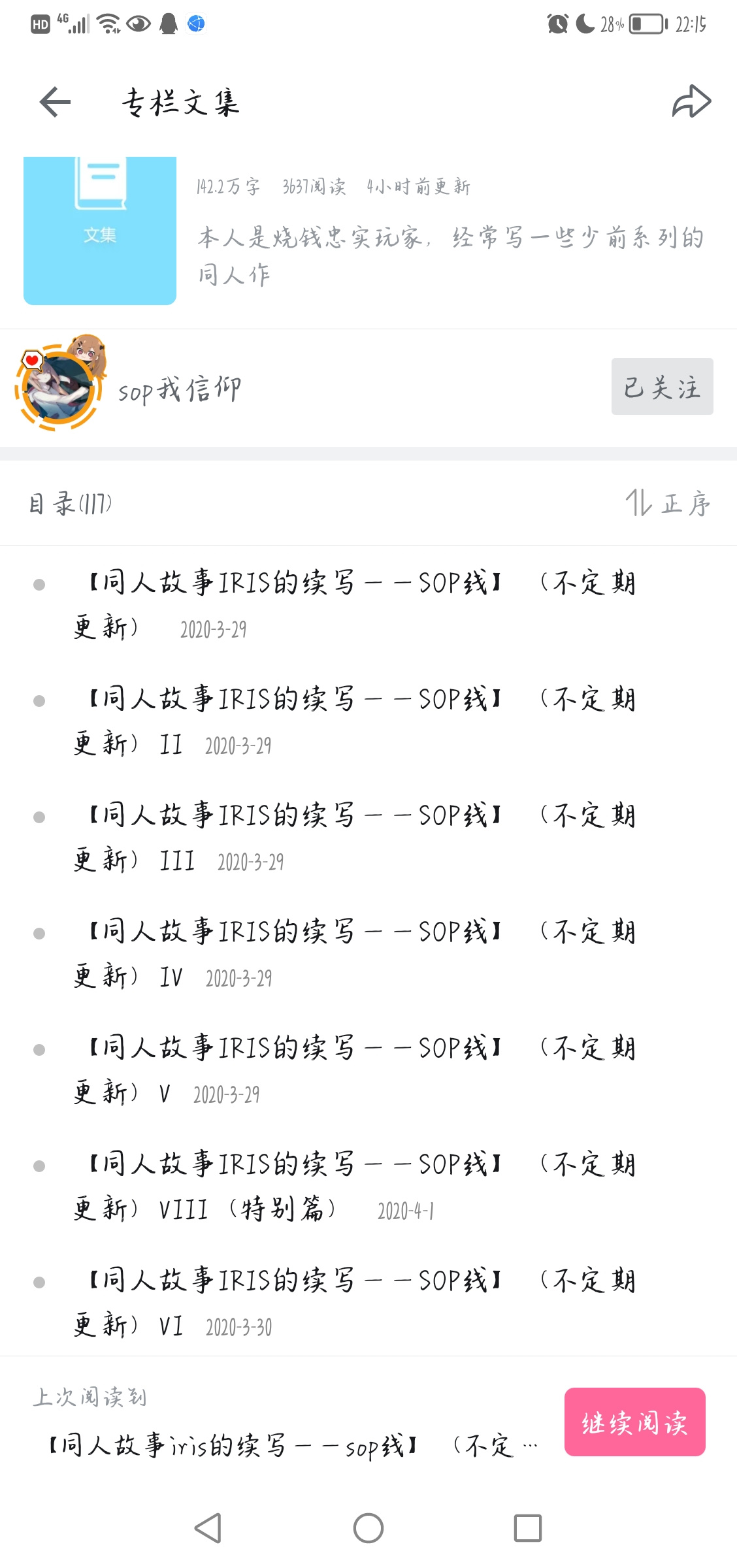
Task: Share this column collection
Action: coord(691,102)
